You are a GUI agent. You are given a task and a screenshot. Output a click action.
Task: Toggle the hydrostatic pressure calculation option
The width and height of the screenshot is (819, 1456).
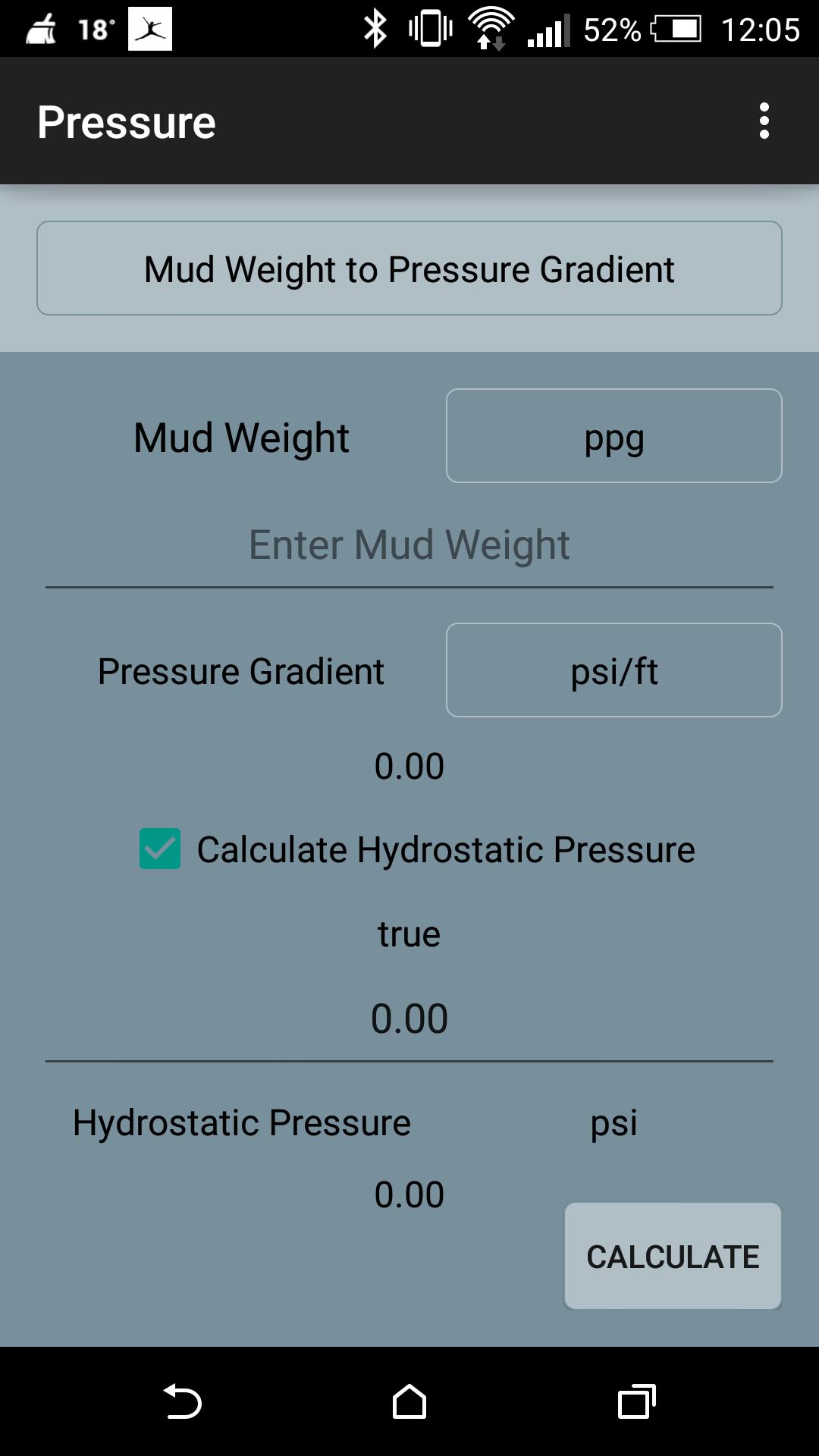[158, 849]
